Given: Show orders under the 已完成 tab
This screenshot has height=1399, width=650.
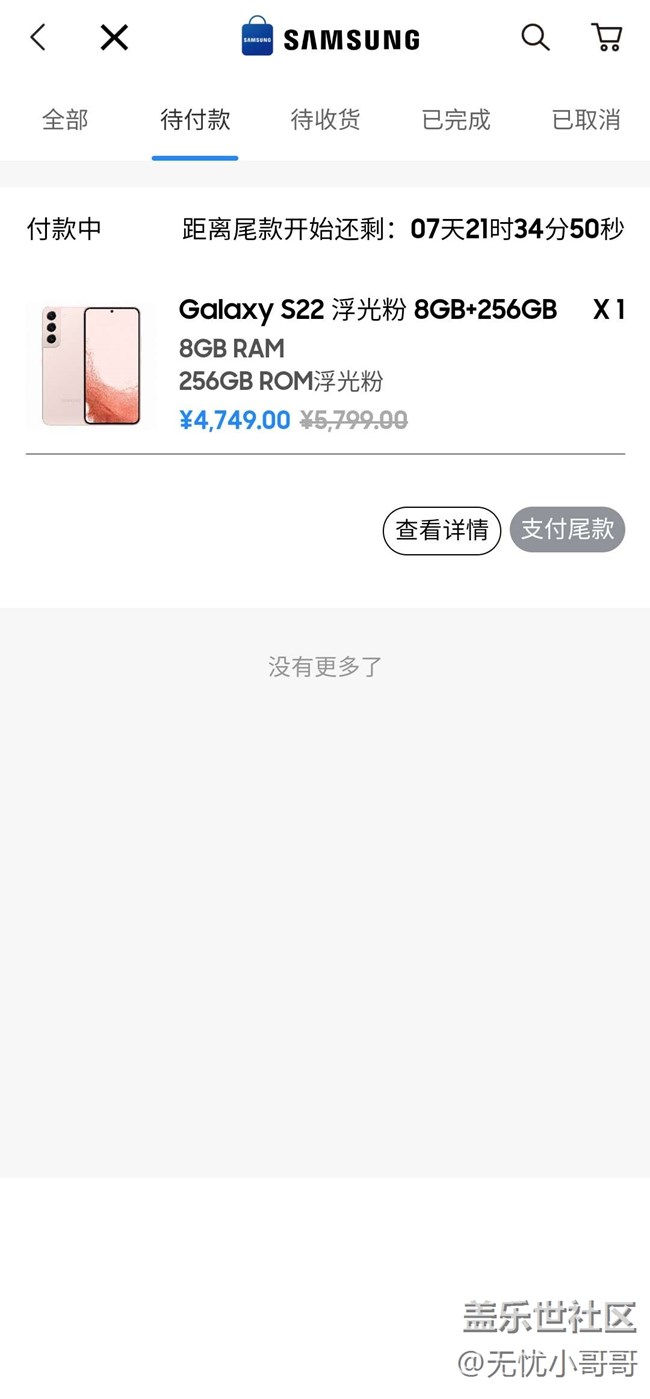Looking at the screenshot, I should coord(456,120).
